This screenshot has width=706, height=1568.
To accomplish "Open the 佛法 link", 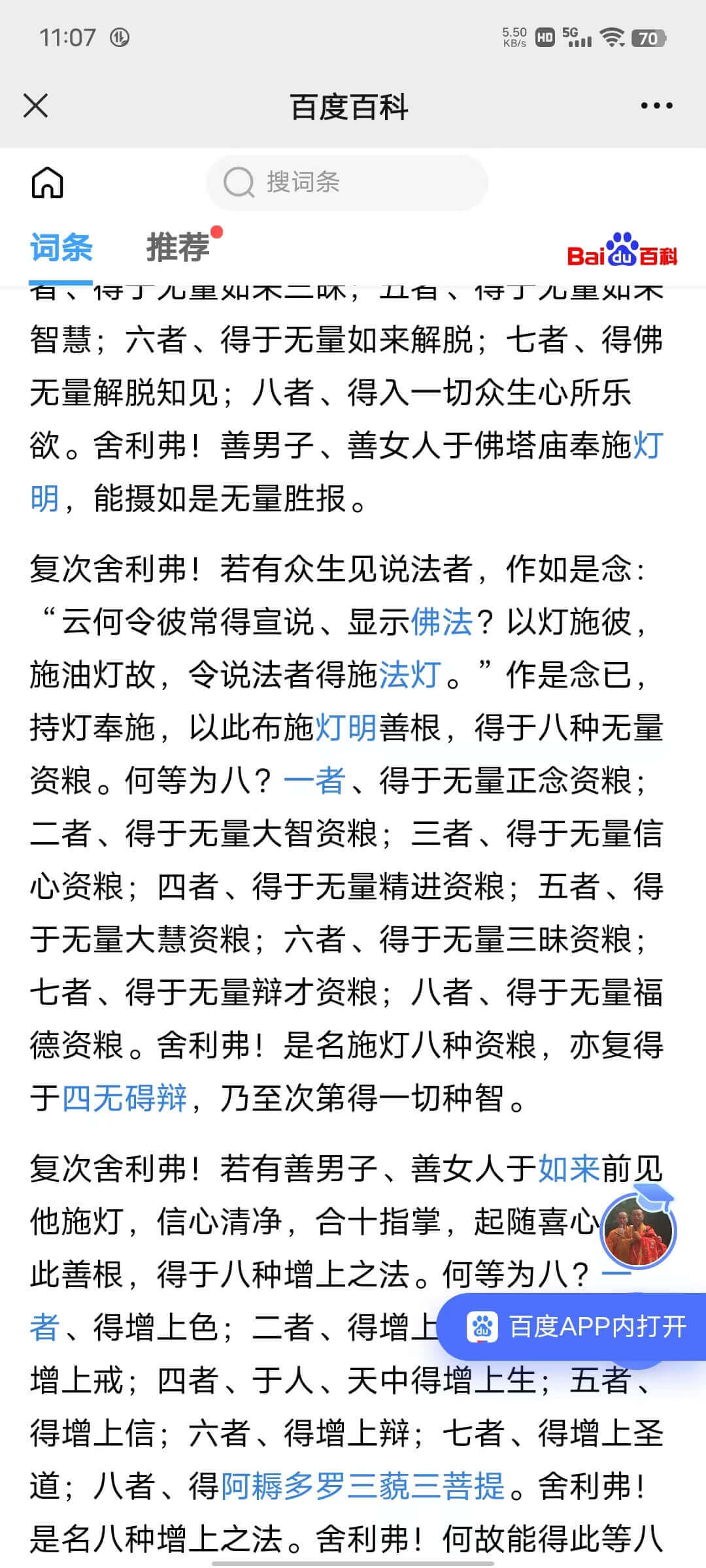I will [x=441, y=622].
